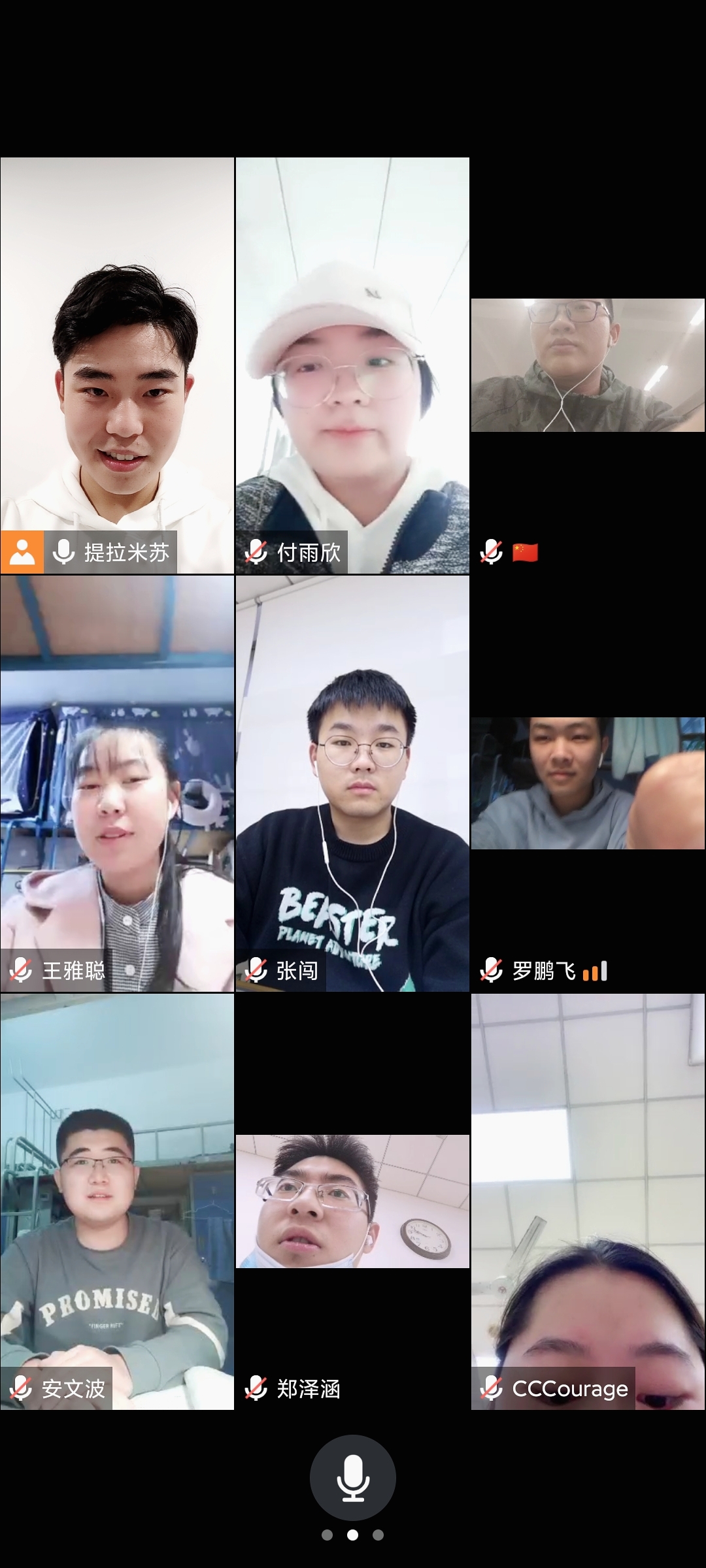Open 郑泽涵's video tile
706x1568 pixels.
(352, 1201)
